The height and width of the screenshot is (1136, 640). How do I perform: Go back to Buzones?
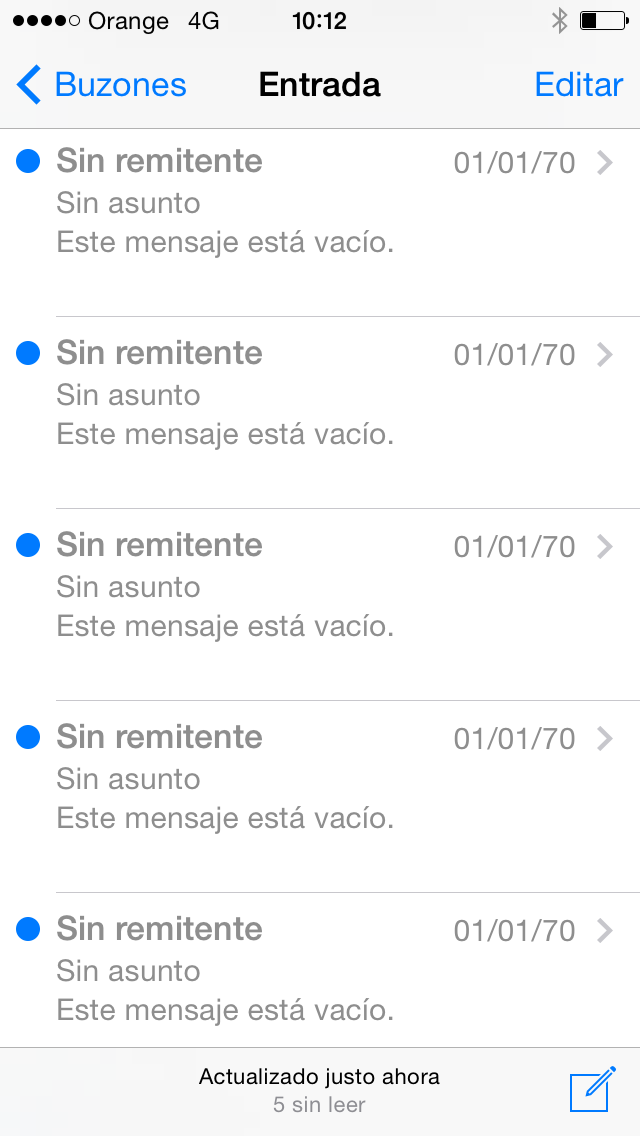coord(102,85)
